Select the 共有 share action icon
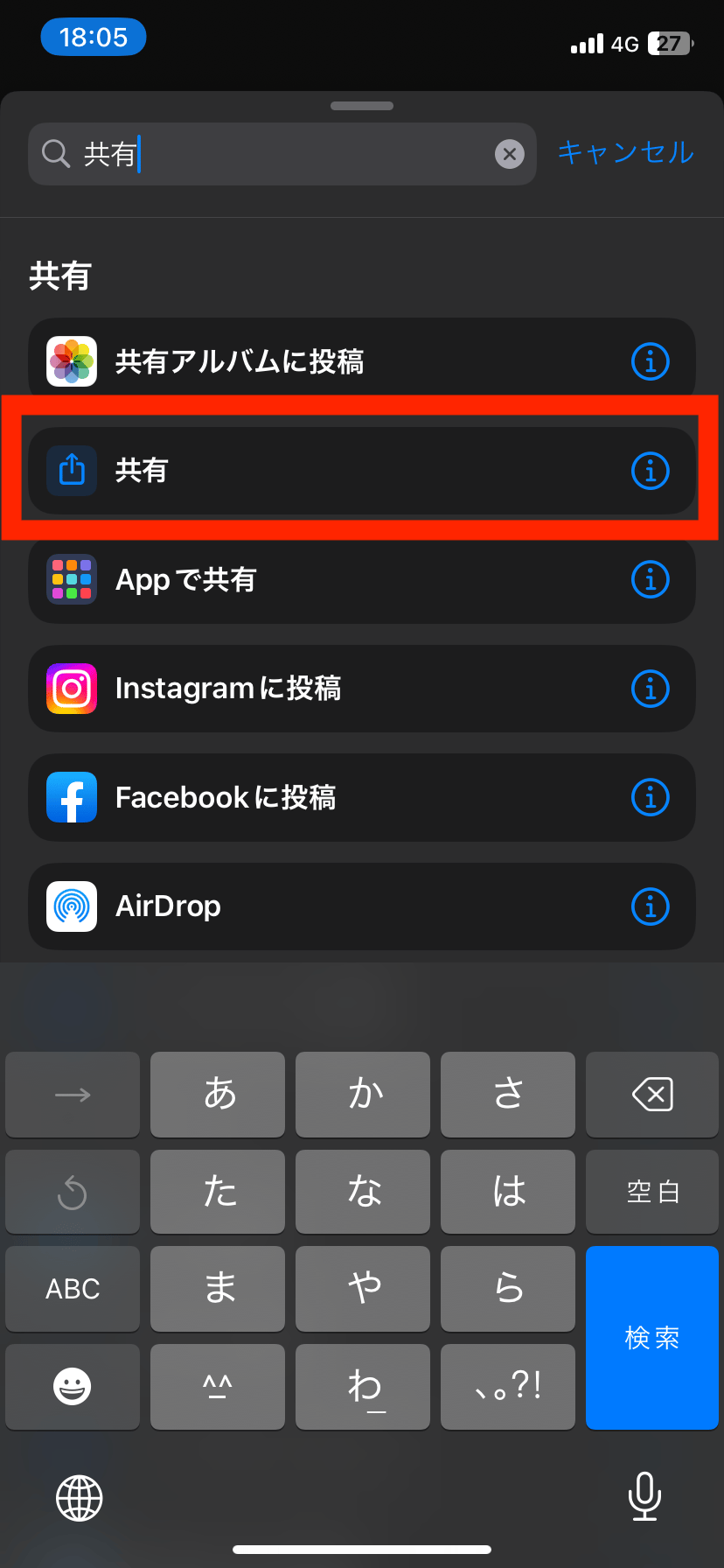Viewport: 724px width, 1568px height. 72,470
